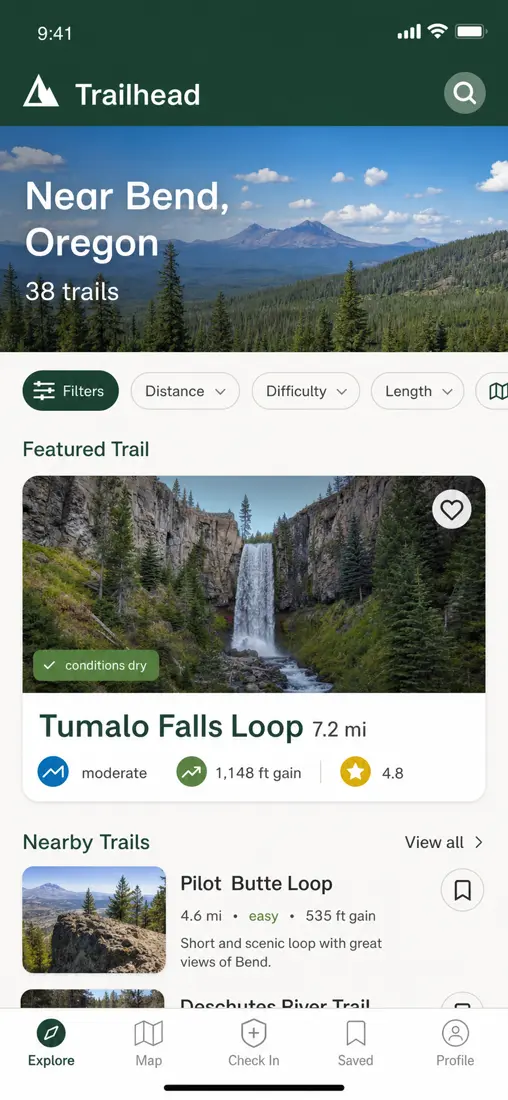
Task: Switch to the Profile tab
Action: (x=455, y=1043)
